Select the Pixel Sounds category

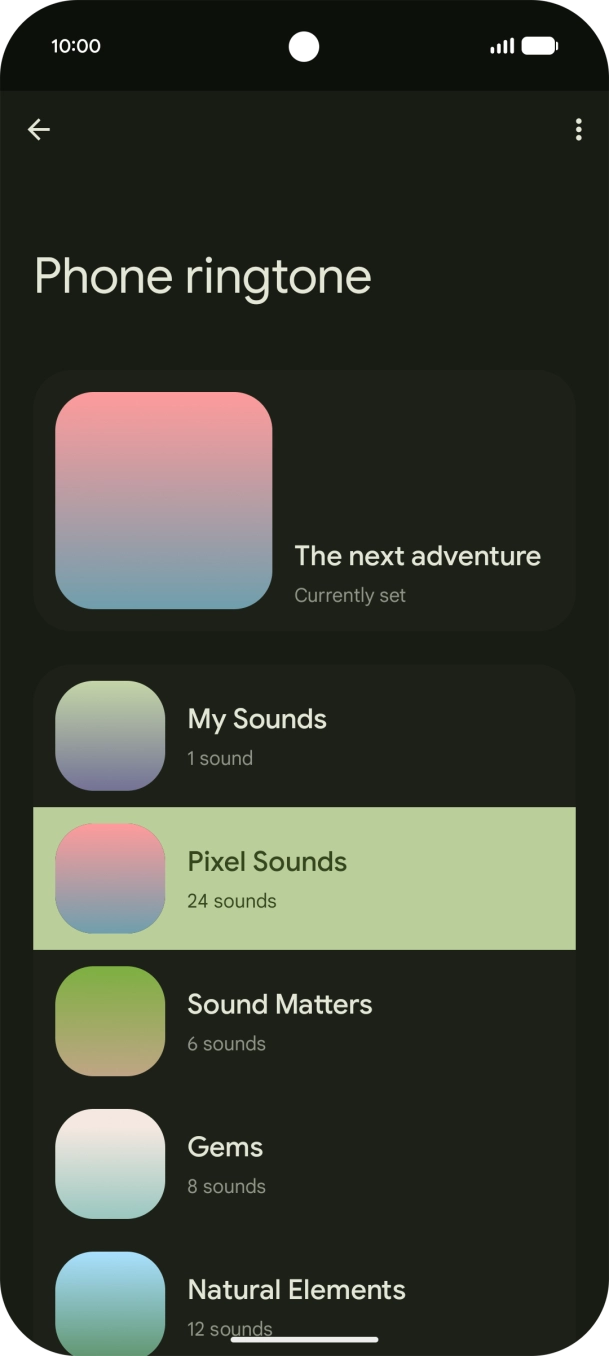coord(304,878)
